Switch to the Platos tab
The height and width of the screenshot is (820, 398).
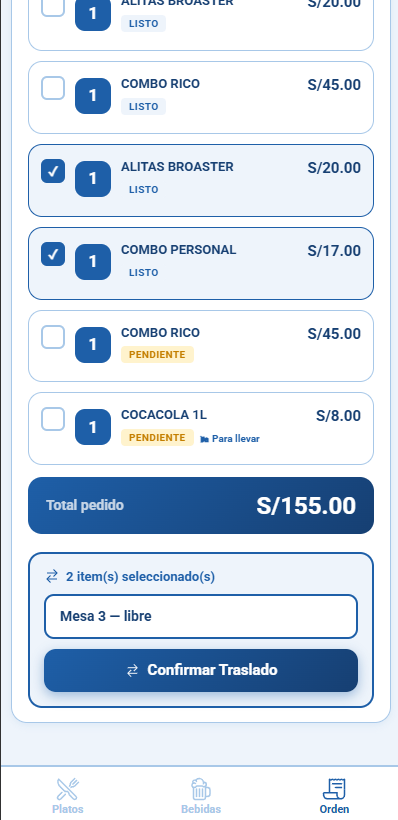point(67,796)
